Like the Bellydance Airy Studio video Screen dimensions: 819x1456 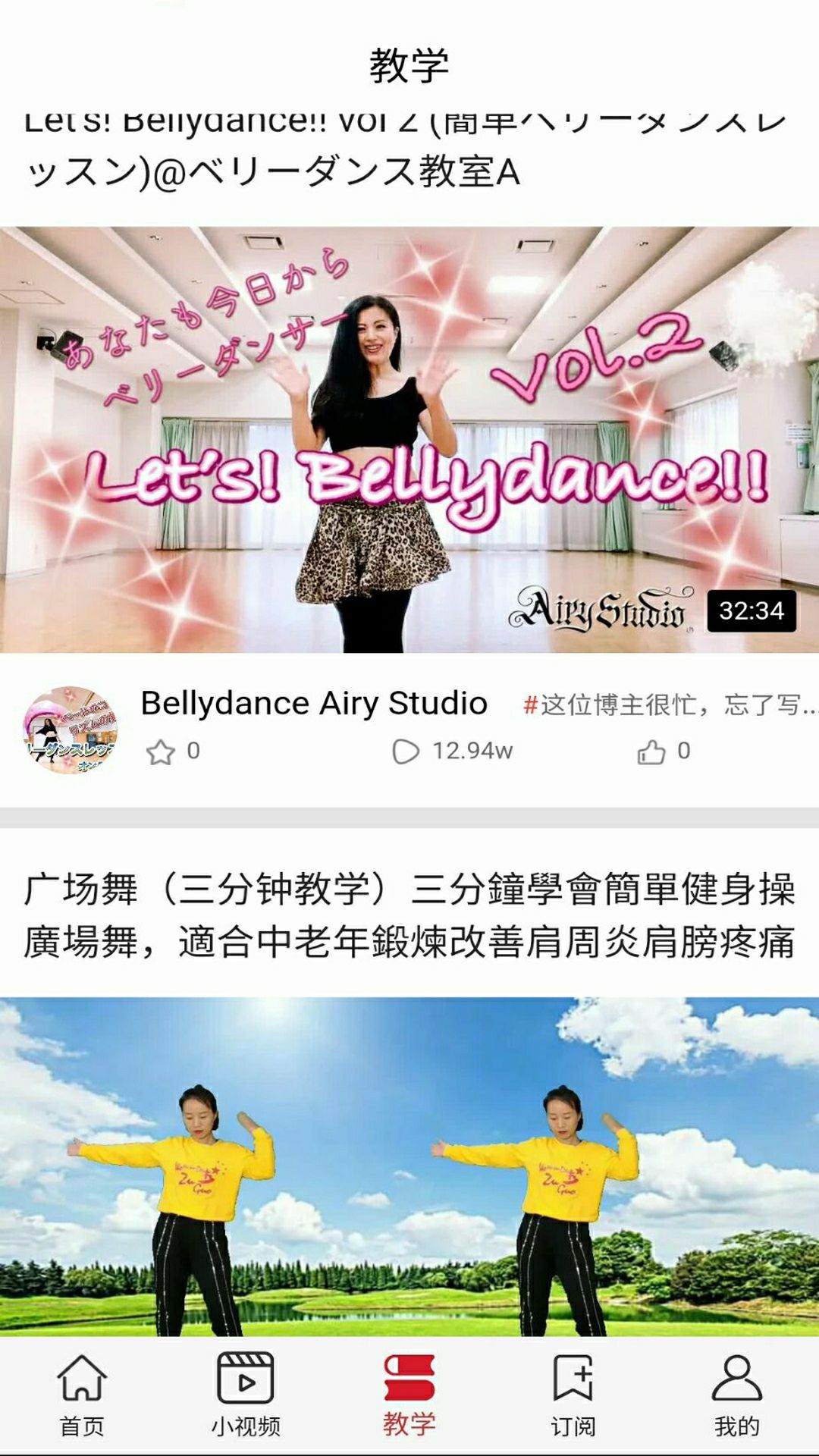pyautogui.click(x=651, y=752)
